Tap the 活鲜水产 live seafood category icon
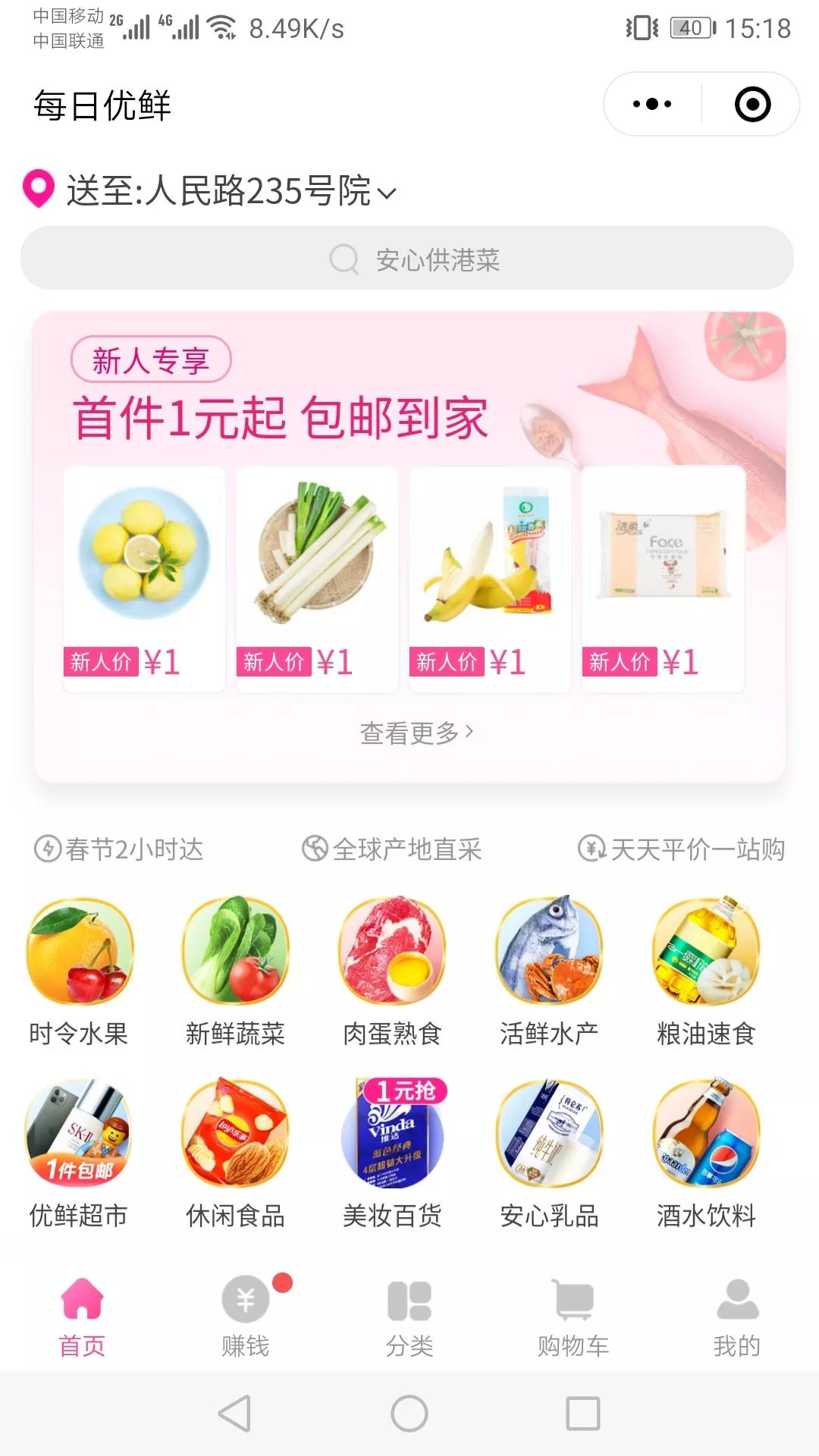This screenshot has height=1456, width=819. (x=548, y=952)
